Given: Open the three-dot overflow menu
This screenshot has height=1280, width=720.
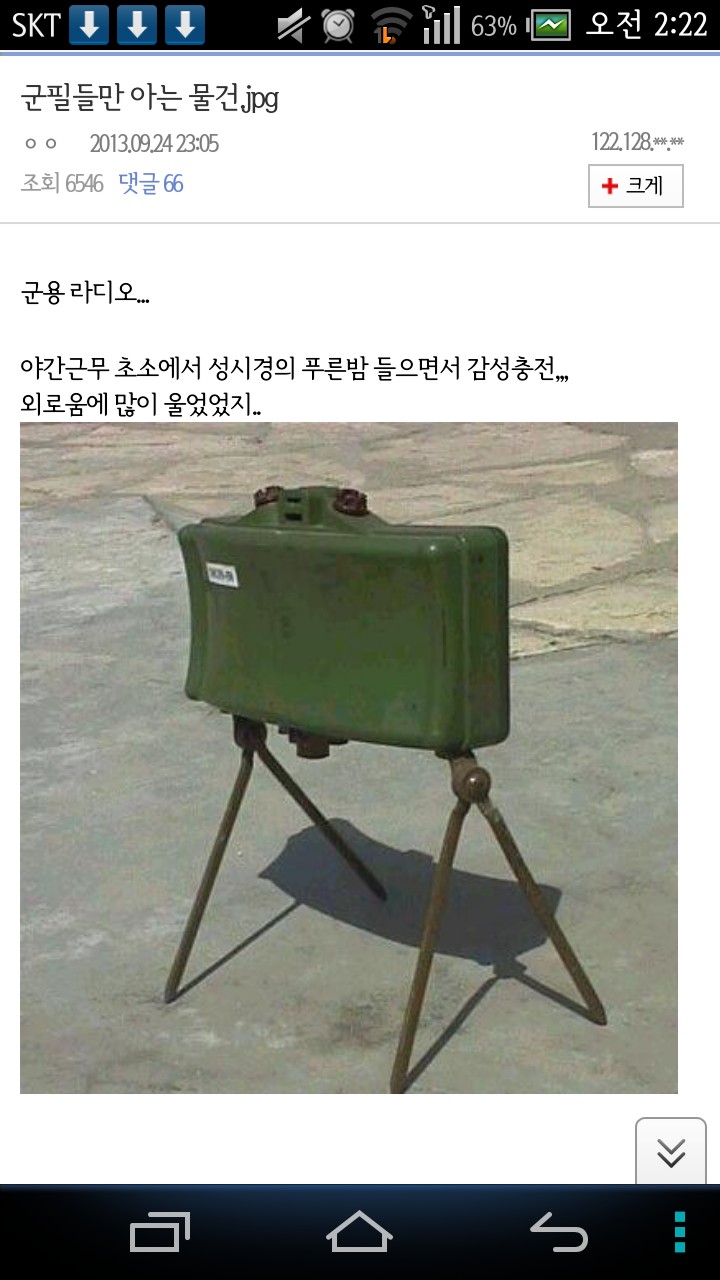Looking at the screenshot, I should 680,1232.
